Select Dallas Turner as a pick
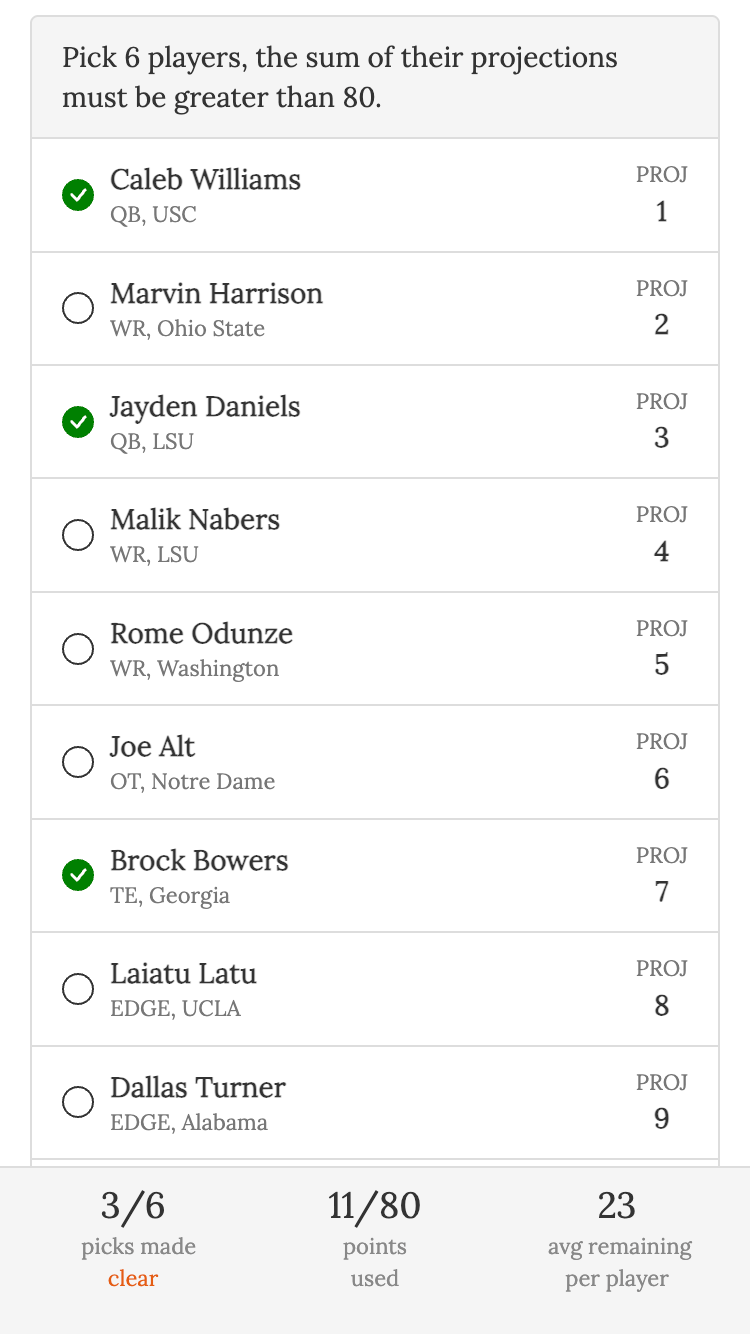This screenshot has height=1334, width=750. (78, 1102)
